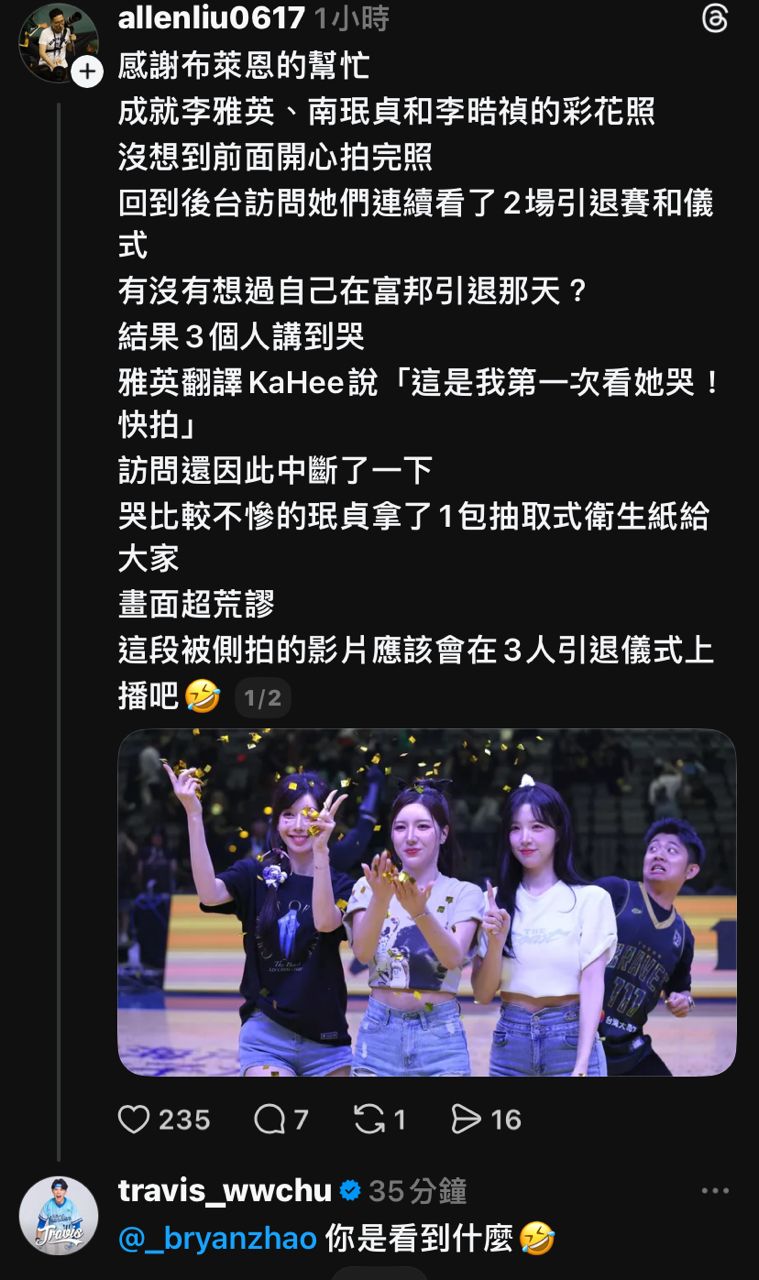The height and width of the screenshot is (1280, 759).
Task: Open the 1/2 thread indicator
Action: (x=263, y=698)
